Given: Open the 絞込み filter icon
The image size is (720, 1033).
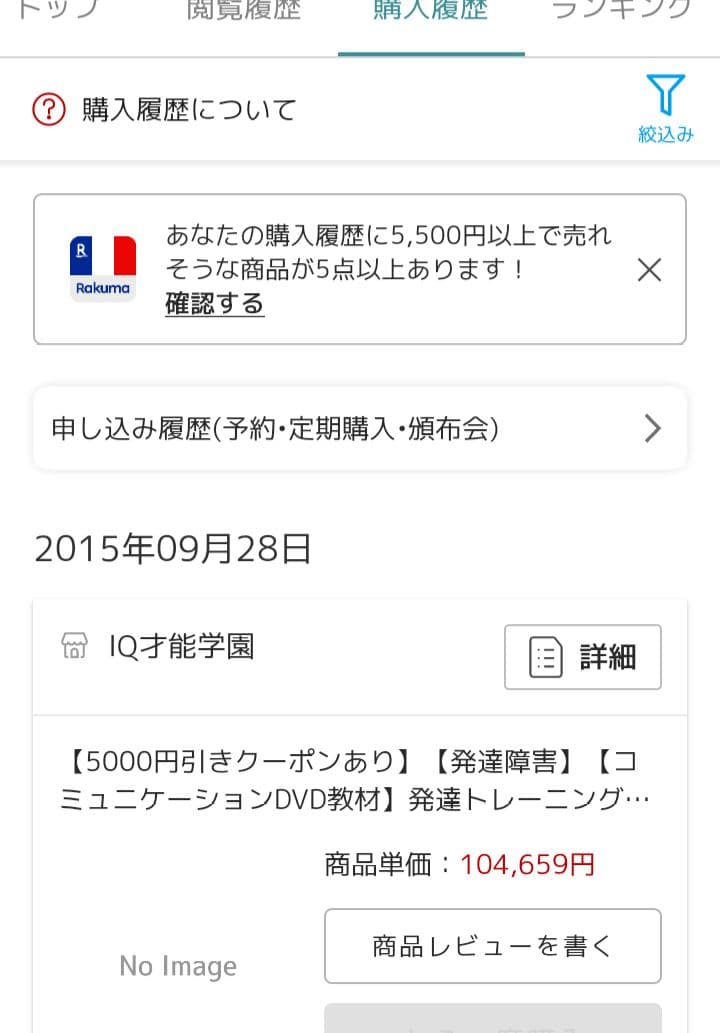Looking at the screenshot, I should 666,105.
